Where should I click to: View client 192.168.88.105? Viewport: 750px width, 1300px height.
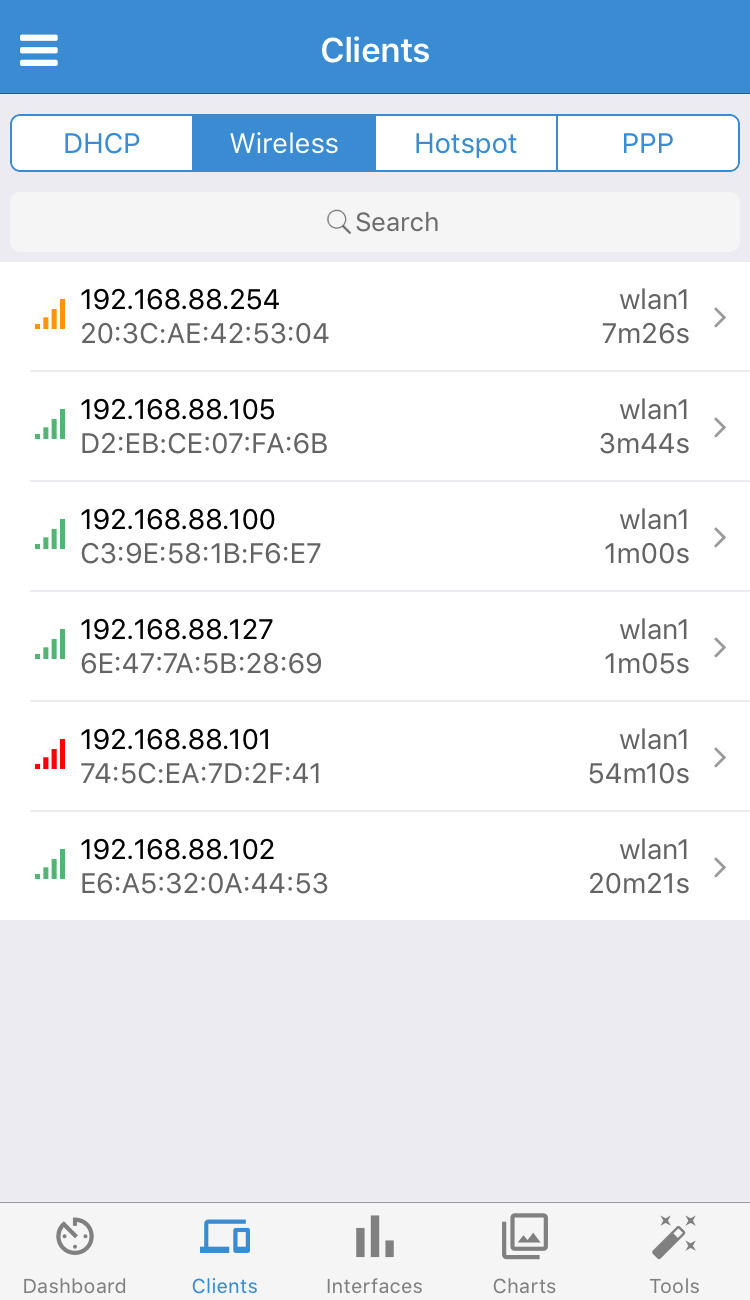point(375,427)
